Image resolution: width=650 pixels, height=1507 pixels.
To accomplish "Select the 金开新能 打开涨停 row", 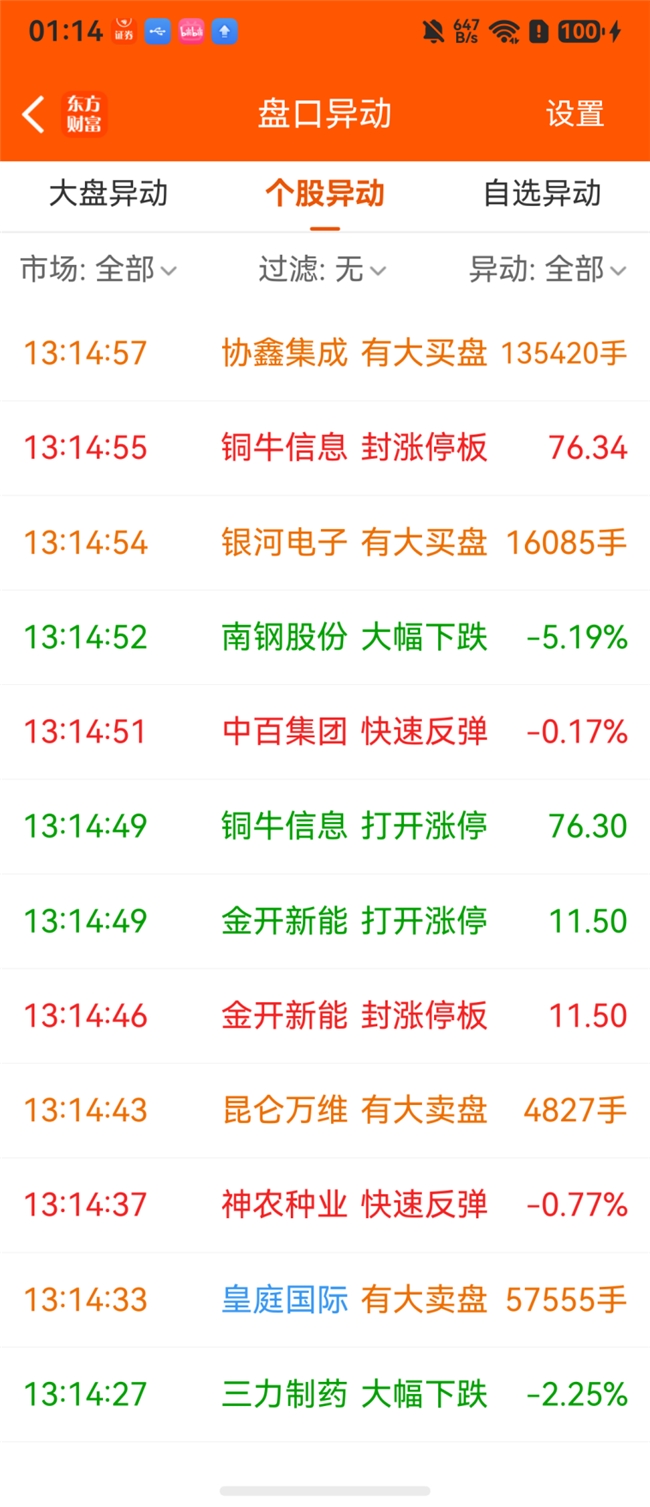I will click(325, 920).
